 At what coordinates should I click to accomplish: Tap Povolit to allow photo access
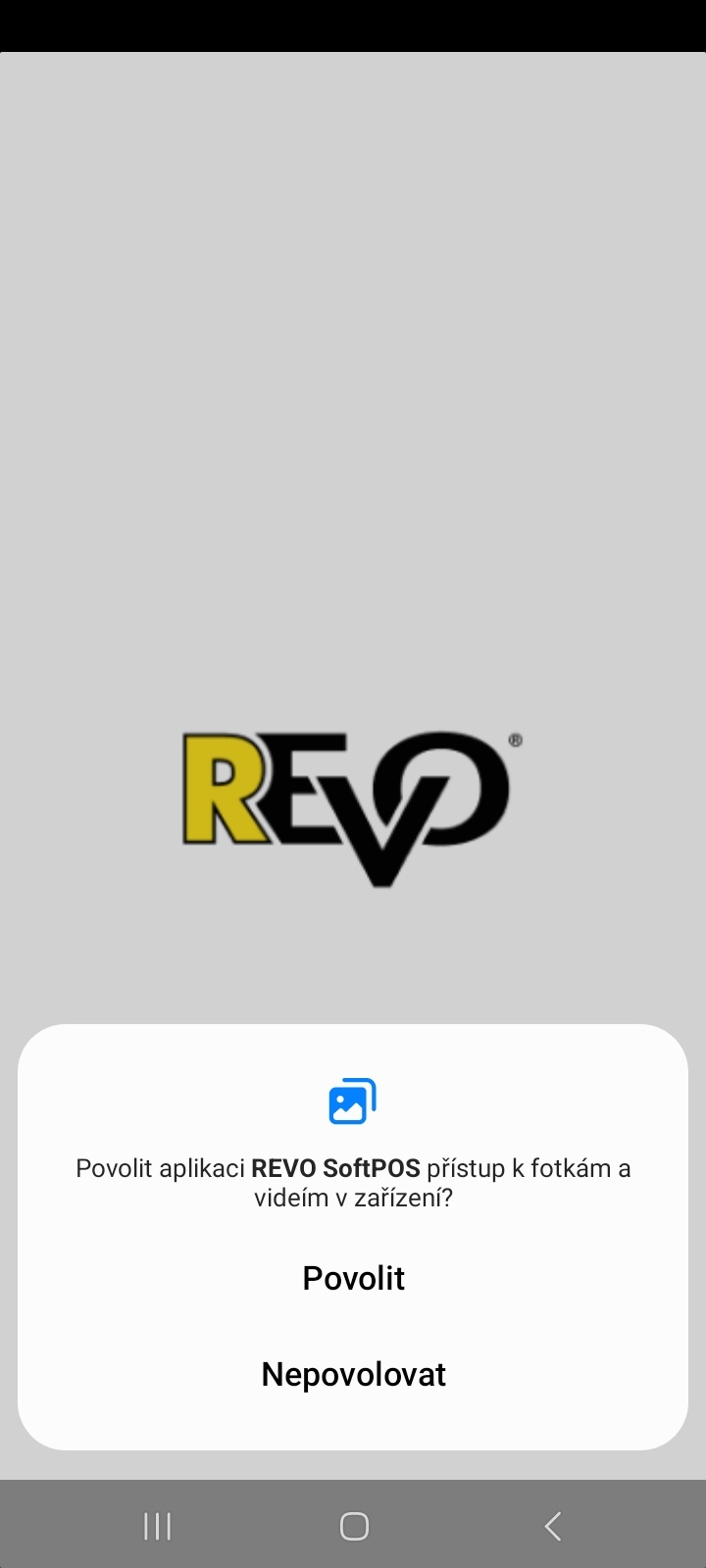coord(353,1278)
